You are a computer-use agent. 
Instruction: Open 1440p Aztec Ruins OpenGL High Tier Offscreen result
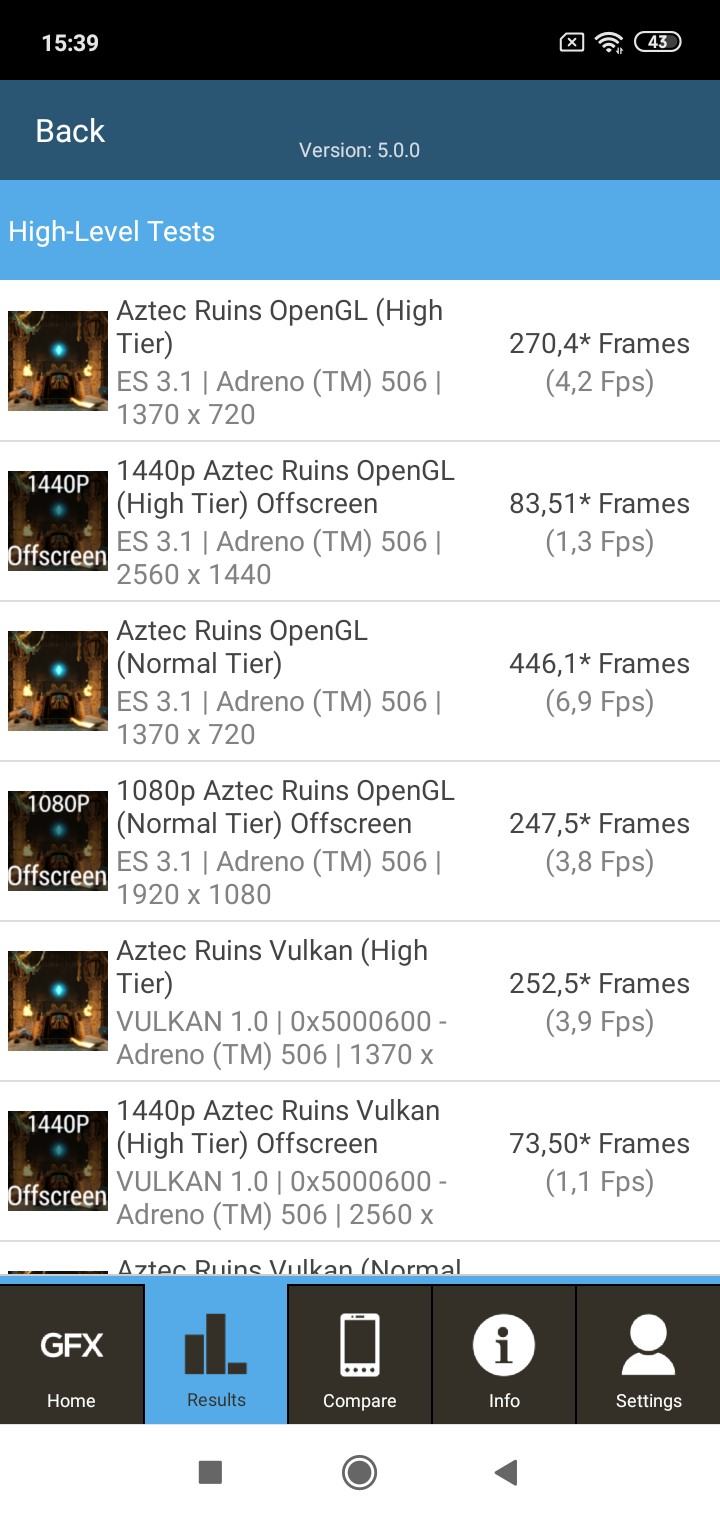click(x=360, y=521)
